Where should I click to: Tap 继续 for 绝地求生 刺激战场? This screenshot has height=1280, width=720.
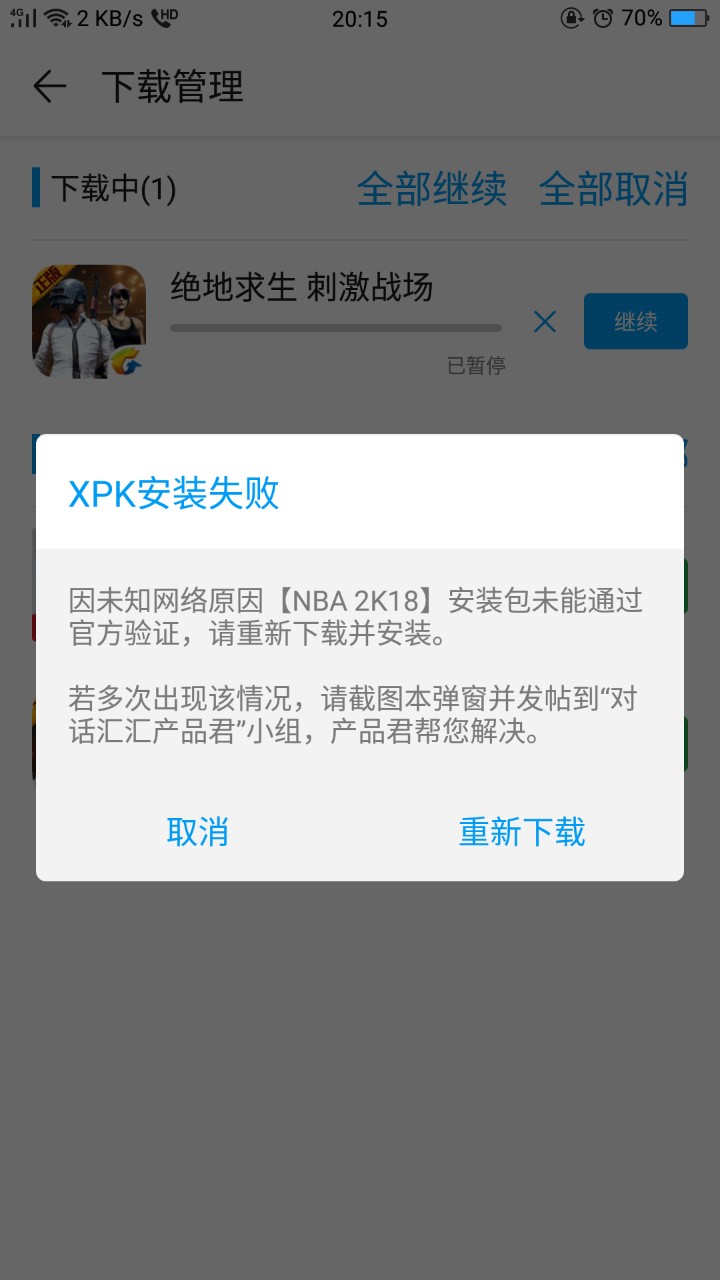[x=635, y=321]
